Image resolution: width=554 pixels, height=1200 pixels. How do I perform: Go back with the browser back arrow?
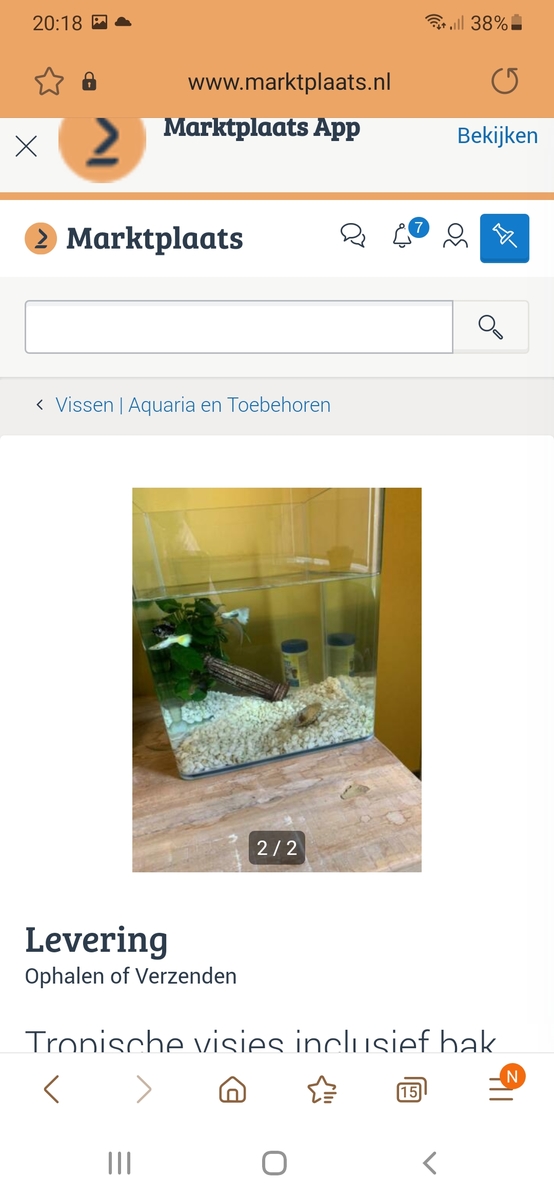click(x=52, y=1089)
